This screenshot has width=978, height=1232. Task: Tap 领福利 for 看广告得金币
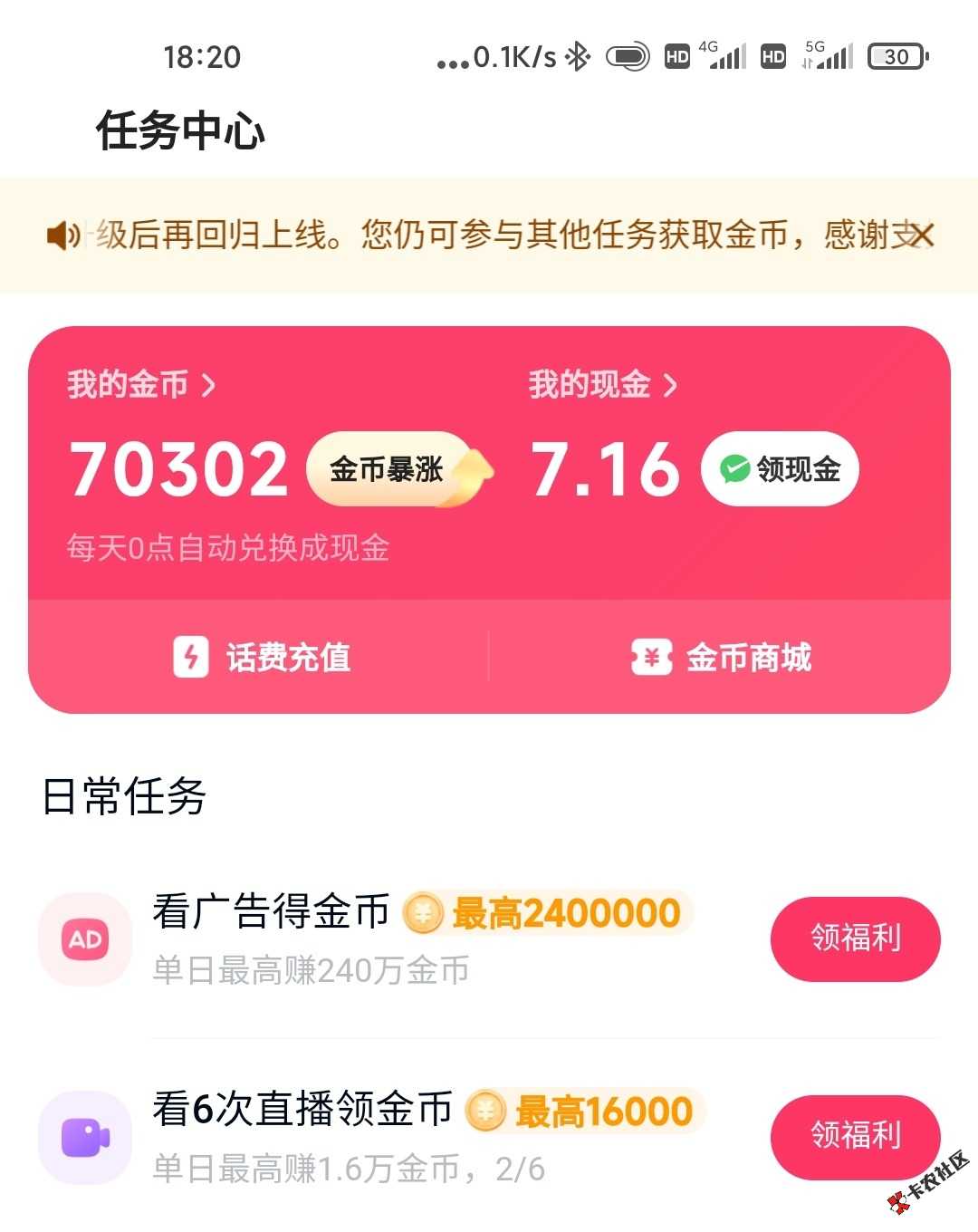(x=855, y=938)
